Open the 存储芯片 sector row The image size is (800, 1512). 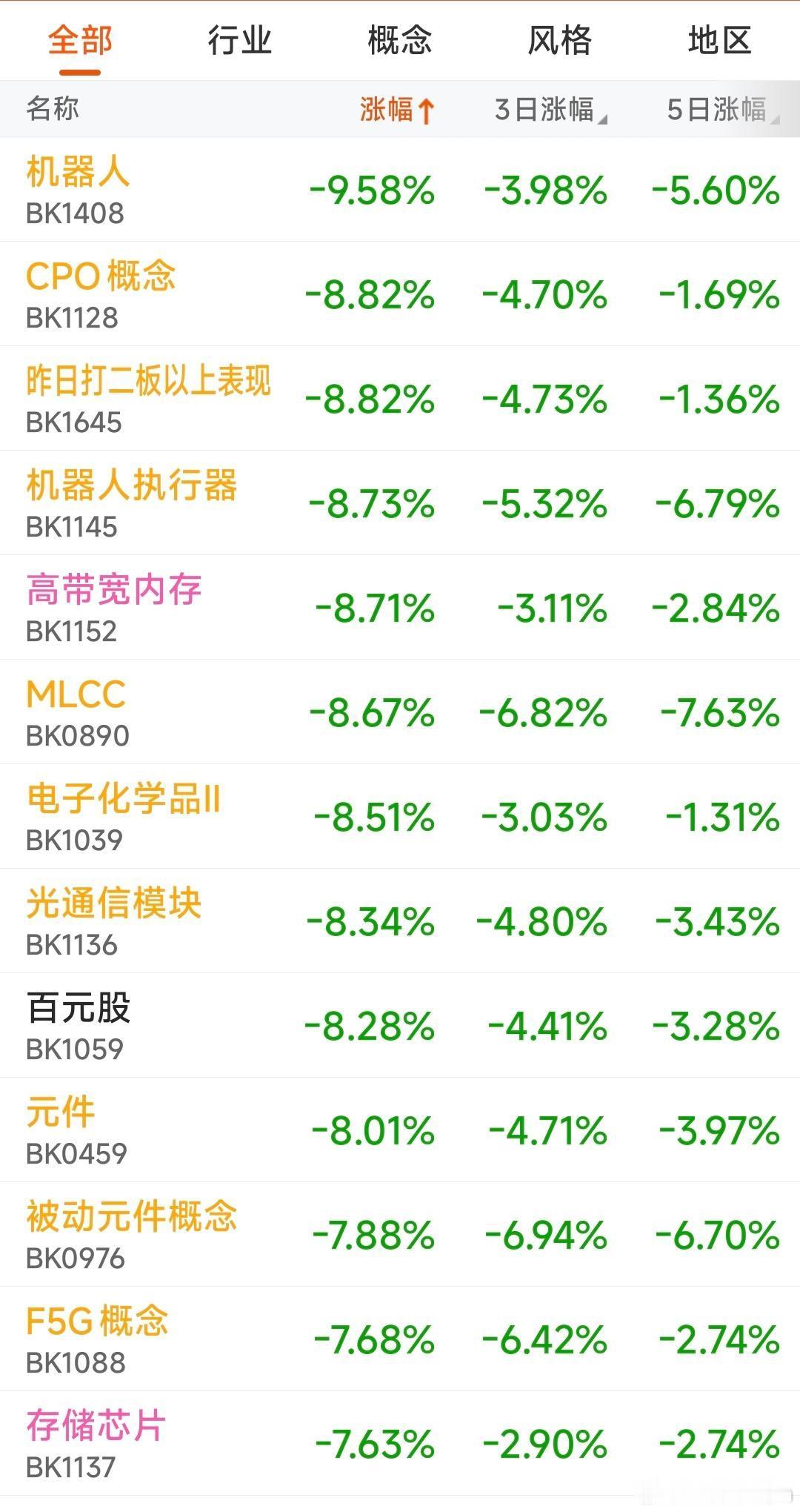tap(400, 1444)
